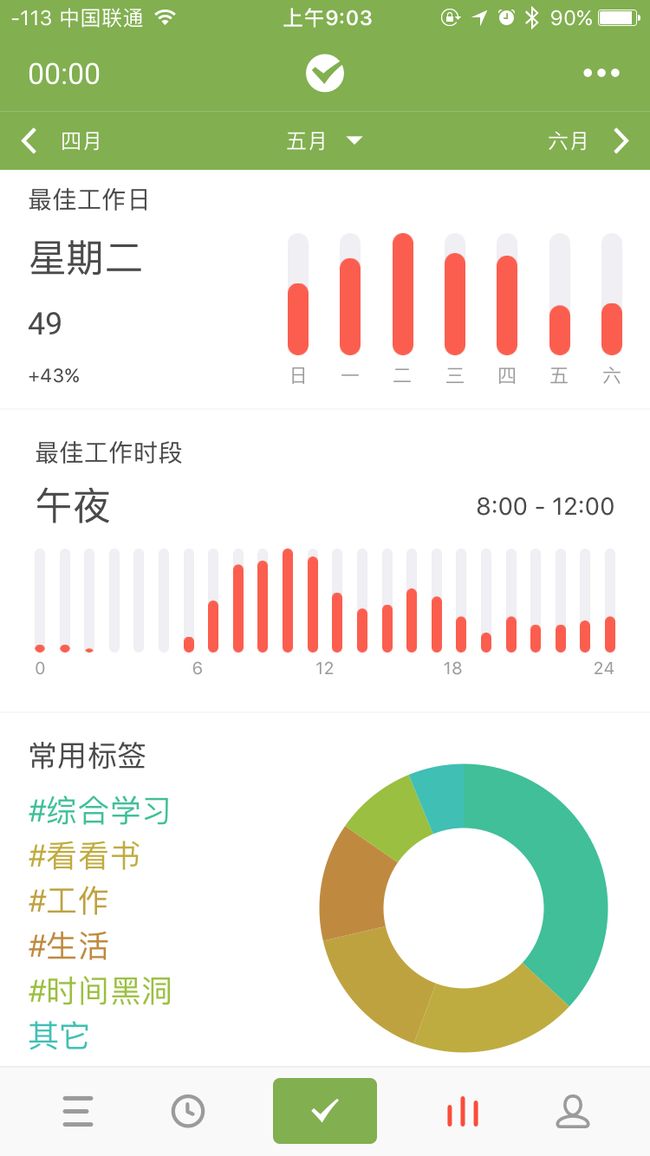The image size is (650, 1156).
Task: Open the profile tab
Action: (x=573, y=1111)
